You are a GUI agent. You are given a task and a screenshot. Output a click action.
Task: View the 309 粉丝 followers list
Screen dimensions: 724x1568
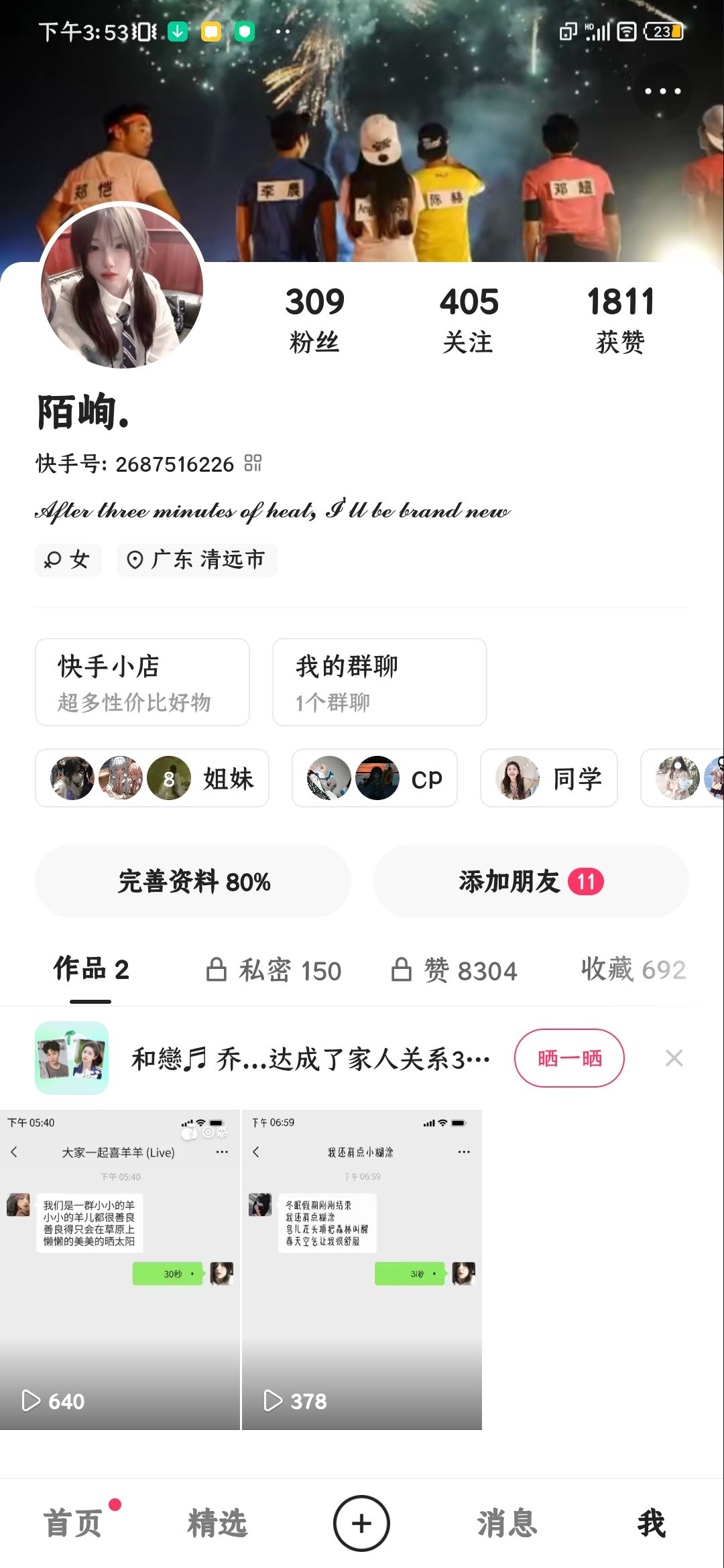point(314,319)
